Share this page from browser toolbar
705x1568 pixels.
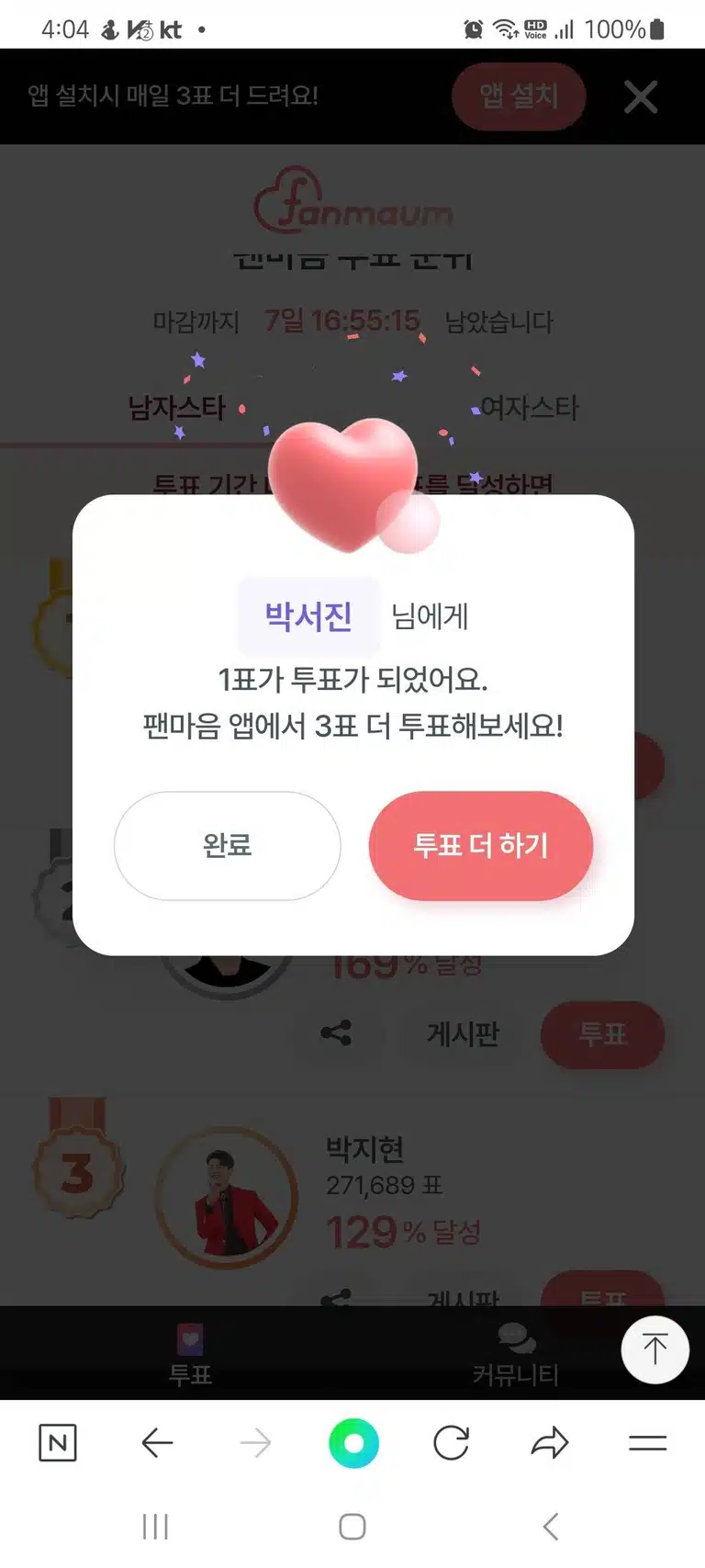tap(550, 1443)
